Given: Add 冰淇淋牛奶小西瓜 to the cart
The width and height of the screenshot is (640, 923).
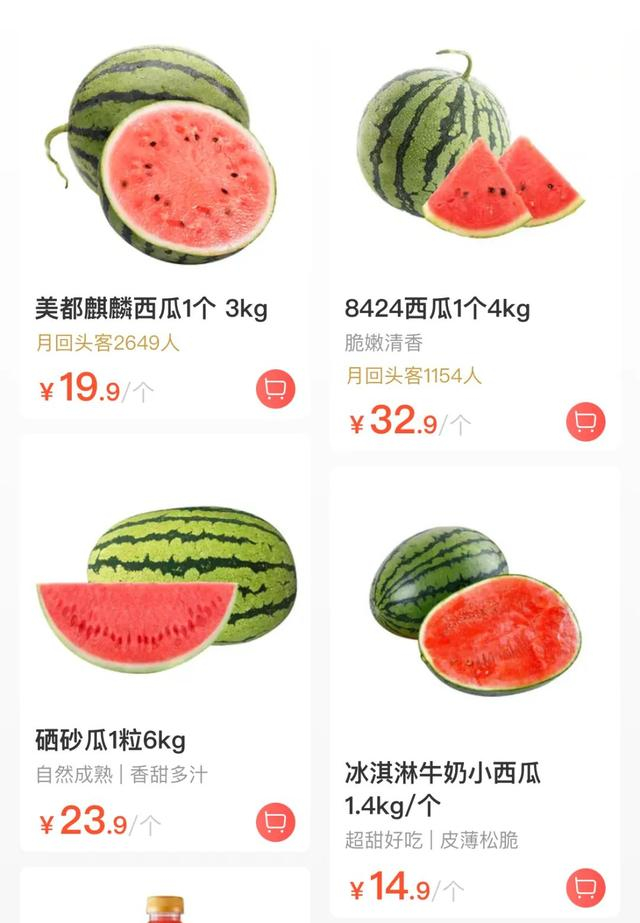Looking at the screenshot, I should tap(586, 888).
